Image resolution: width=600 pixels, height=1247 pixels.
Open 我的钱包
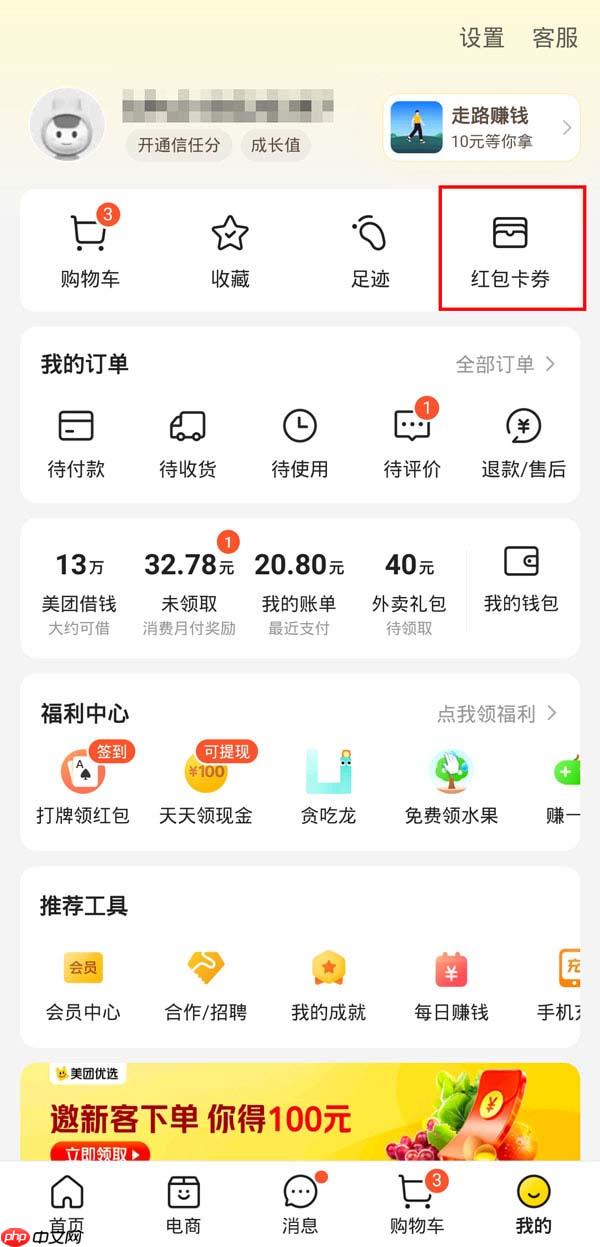coord(521,580)
